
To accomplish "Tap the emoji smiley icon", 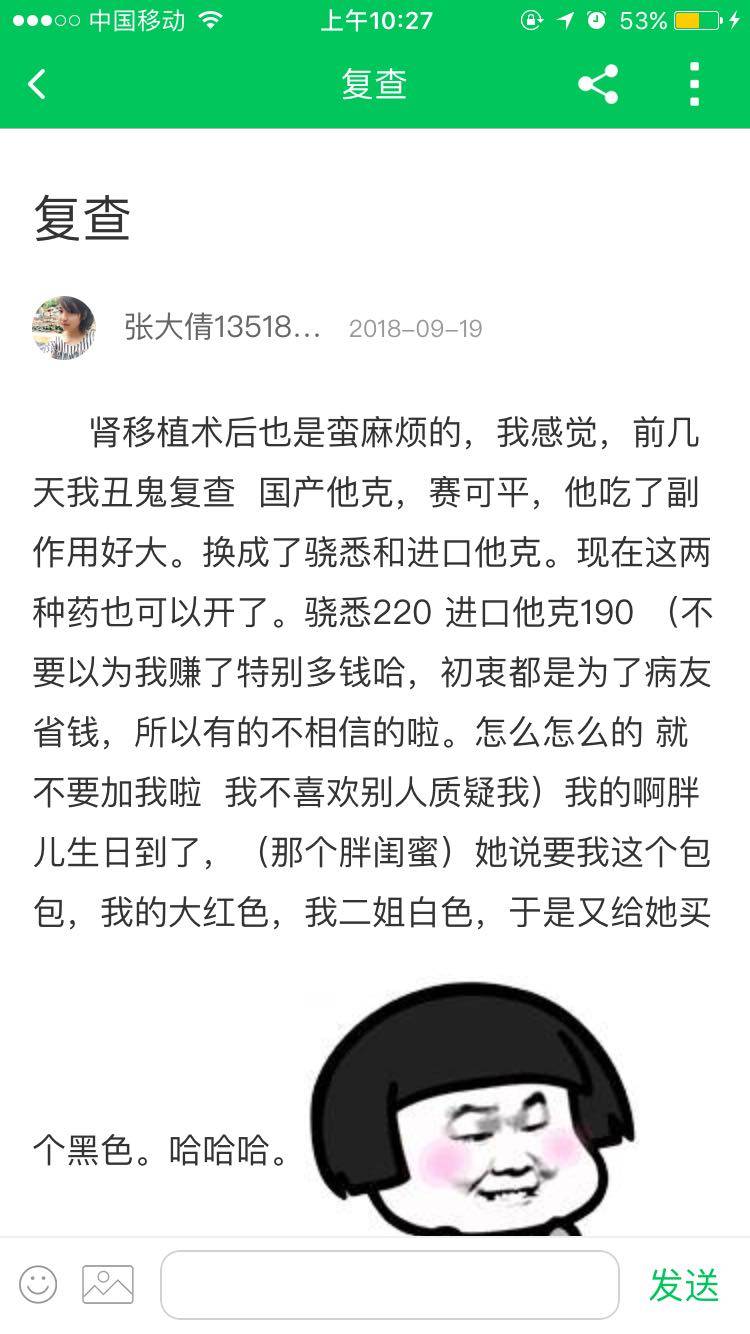I will pyautogui.click(x=38, y=1284).
